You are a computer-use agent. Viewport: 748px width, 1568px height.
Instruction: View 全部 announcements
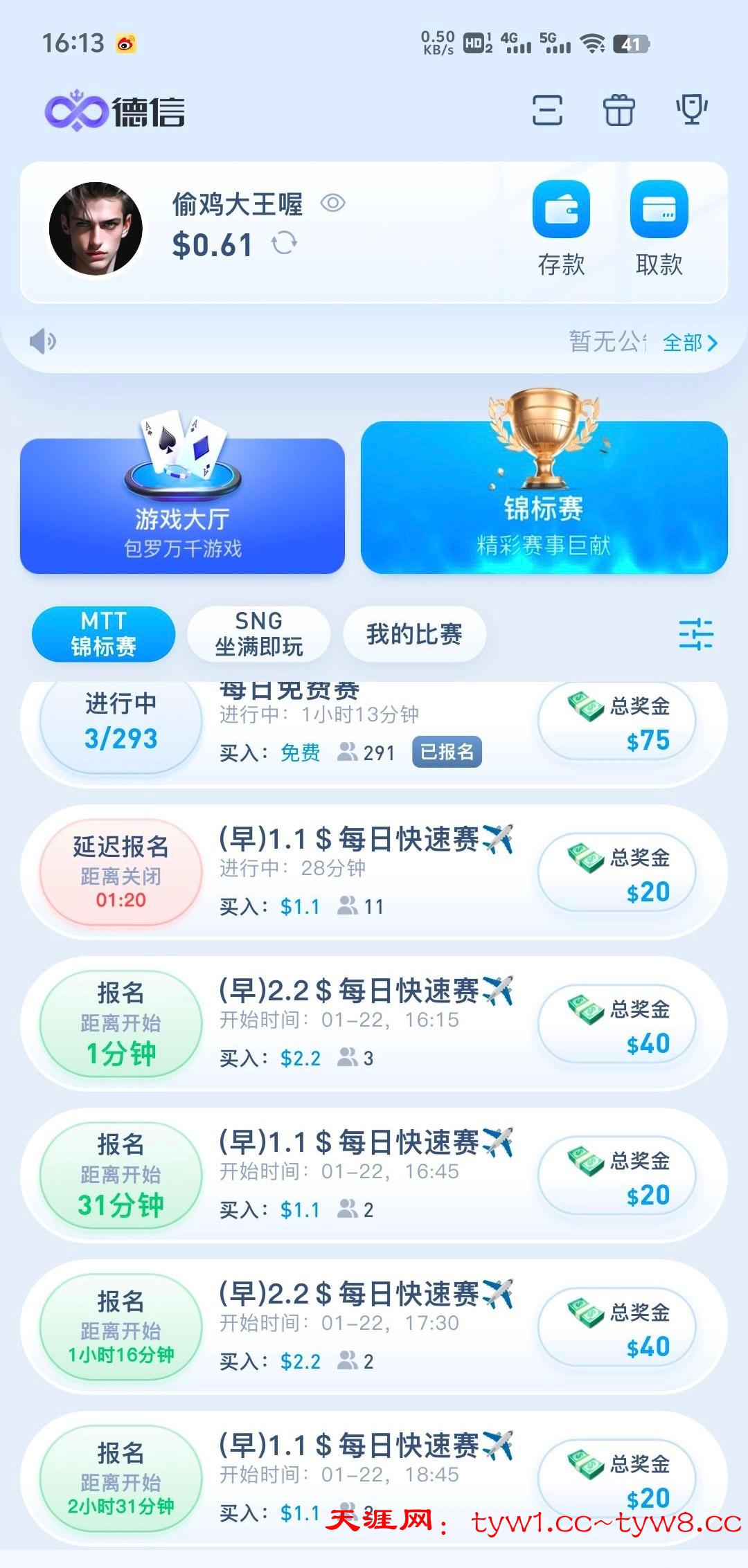click(x=690, y=342)
